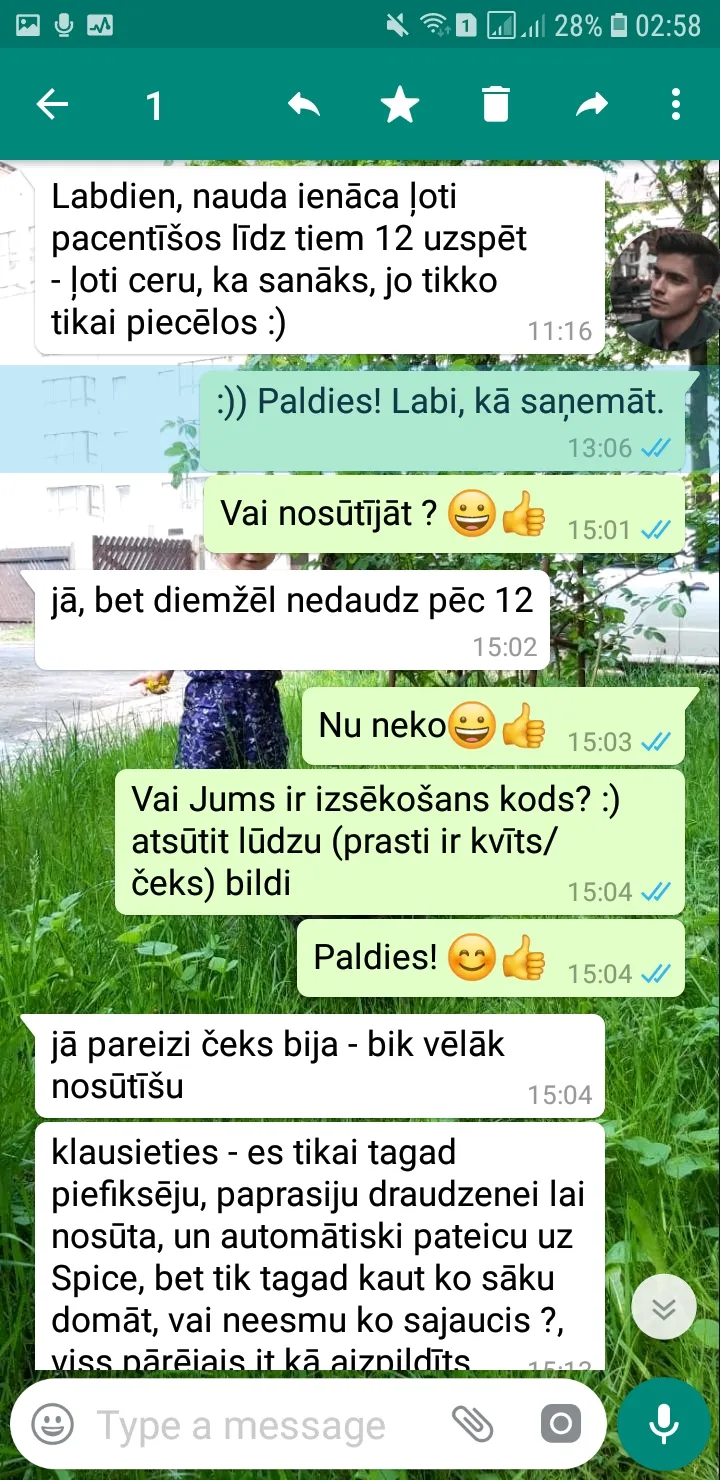Open the three-dot overflow menu
The width and height of the screenshot is (720, 1480).
click(676, 104)
